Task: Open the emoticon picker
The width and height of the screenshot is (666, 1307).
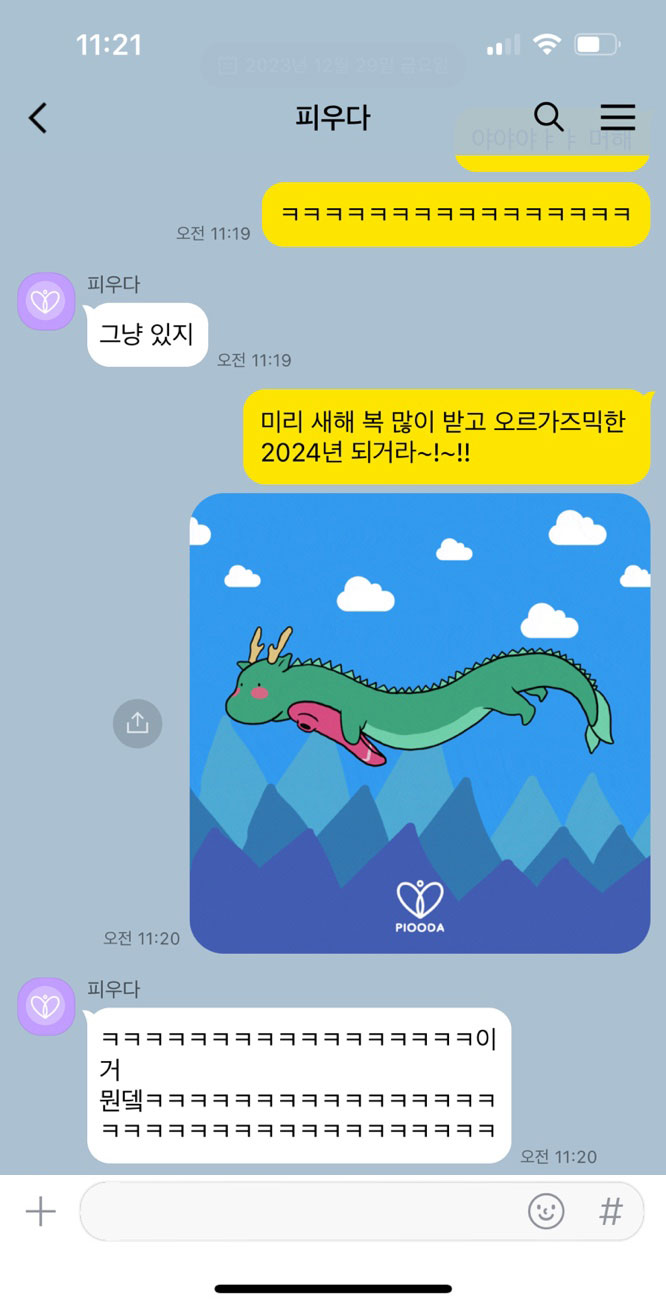Action: (x=545, y=1212)
